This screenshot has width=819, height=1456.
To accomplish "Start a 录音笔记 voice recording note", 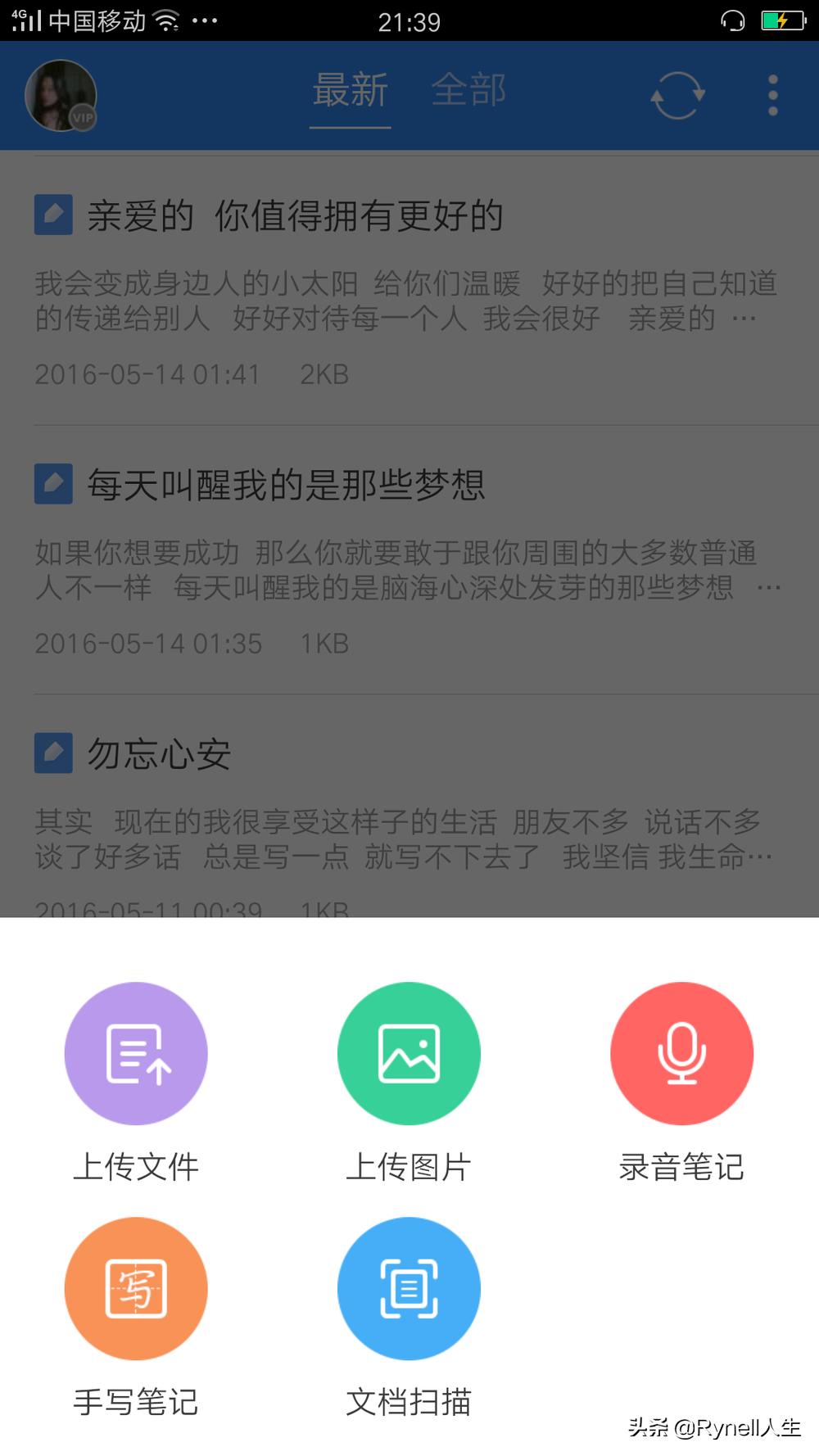I will coord(681,1054).
